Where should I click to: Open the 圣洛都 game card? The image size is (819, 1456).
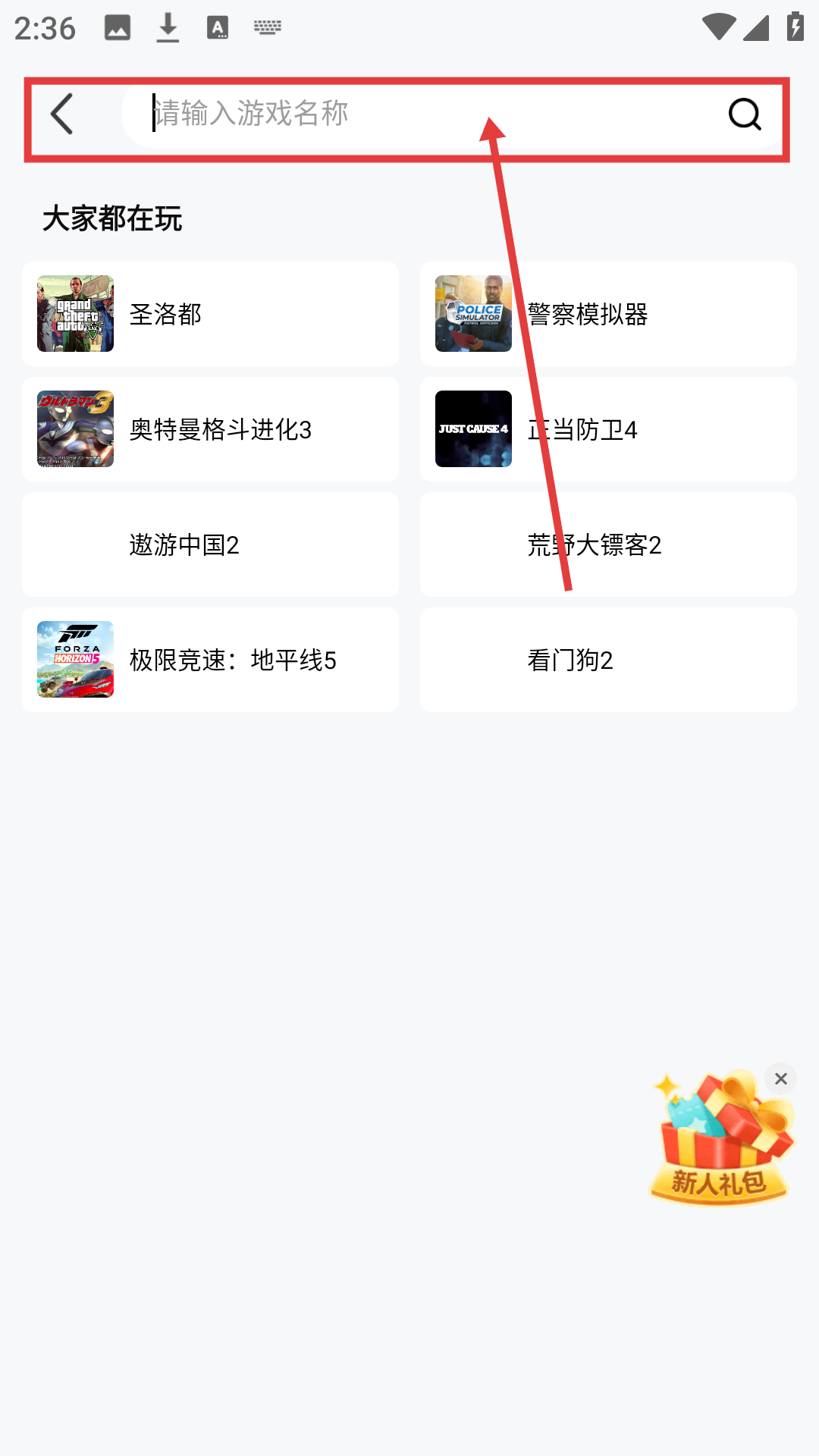click(x=210, y=314)
